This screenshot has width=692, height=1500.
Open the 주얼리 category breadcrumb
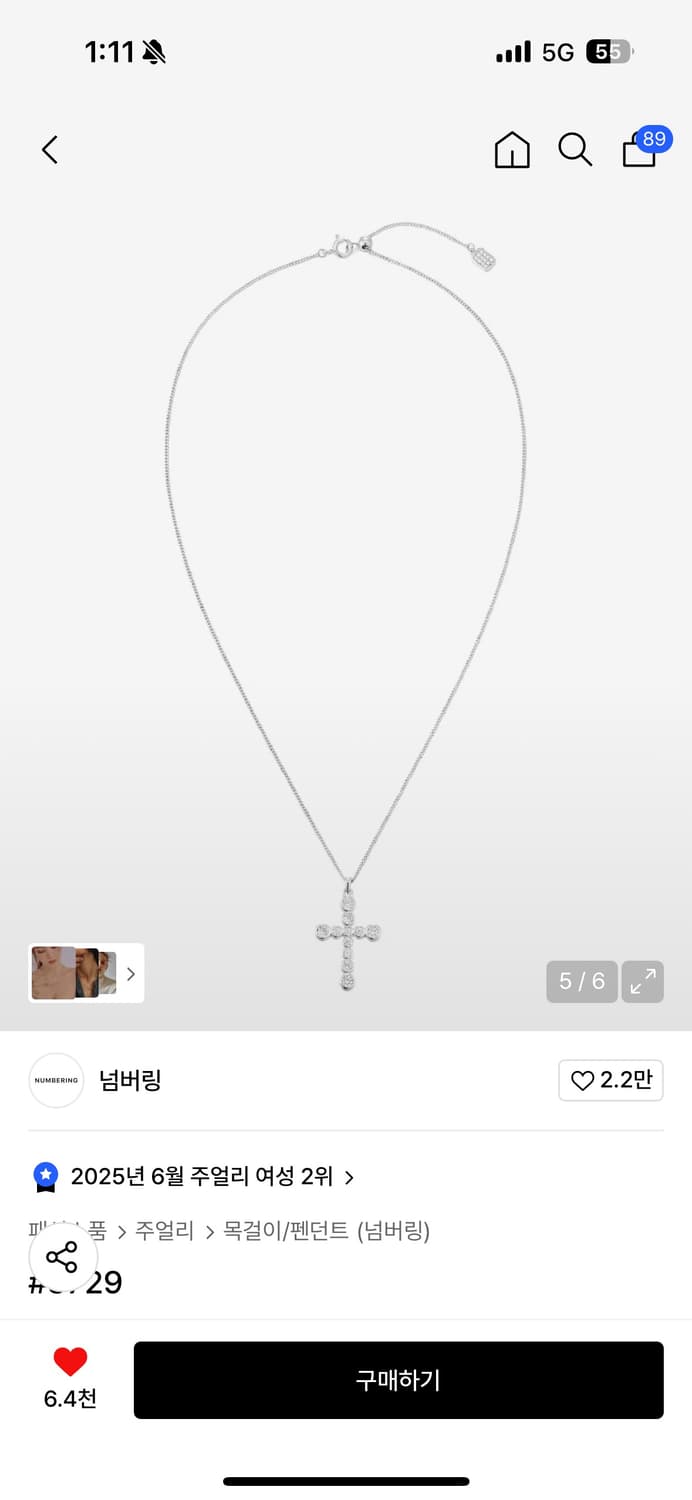pyautogui.click(x=165, y=1230)
